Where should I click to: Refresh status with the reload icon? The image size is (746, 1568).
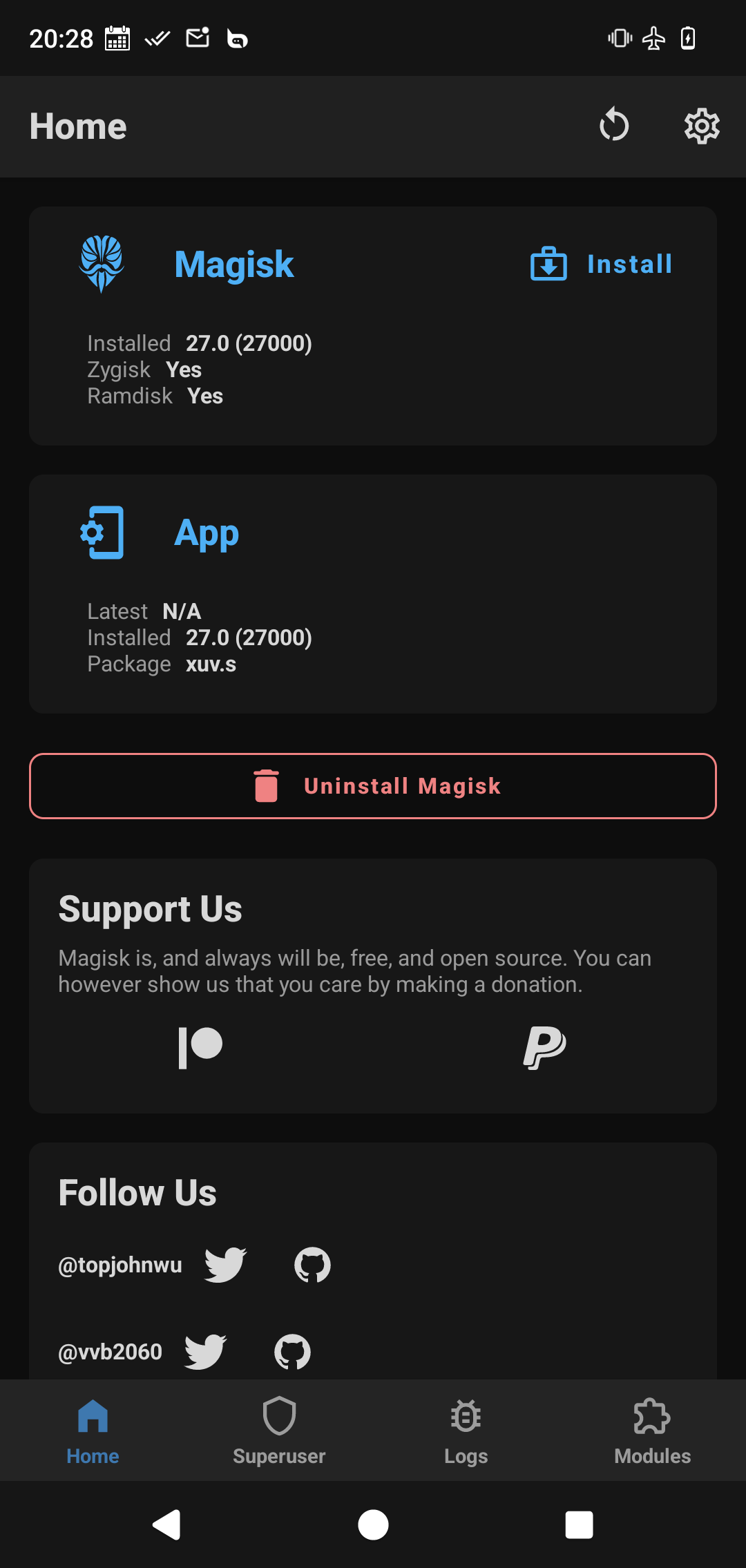[614, 126]
